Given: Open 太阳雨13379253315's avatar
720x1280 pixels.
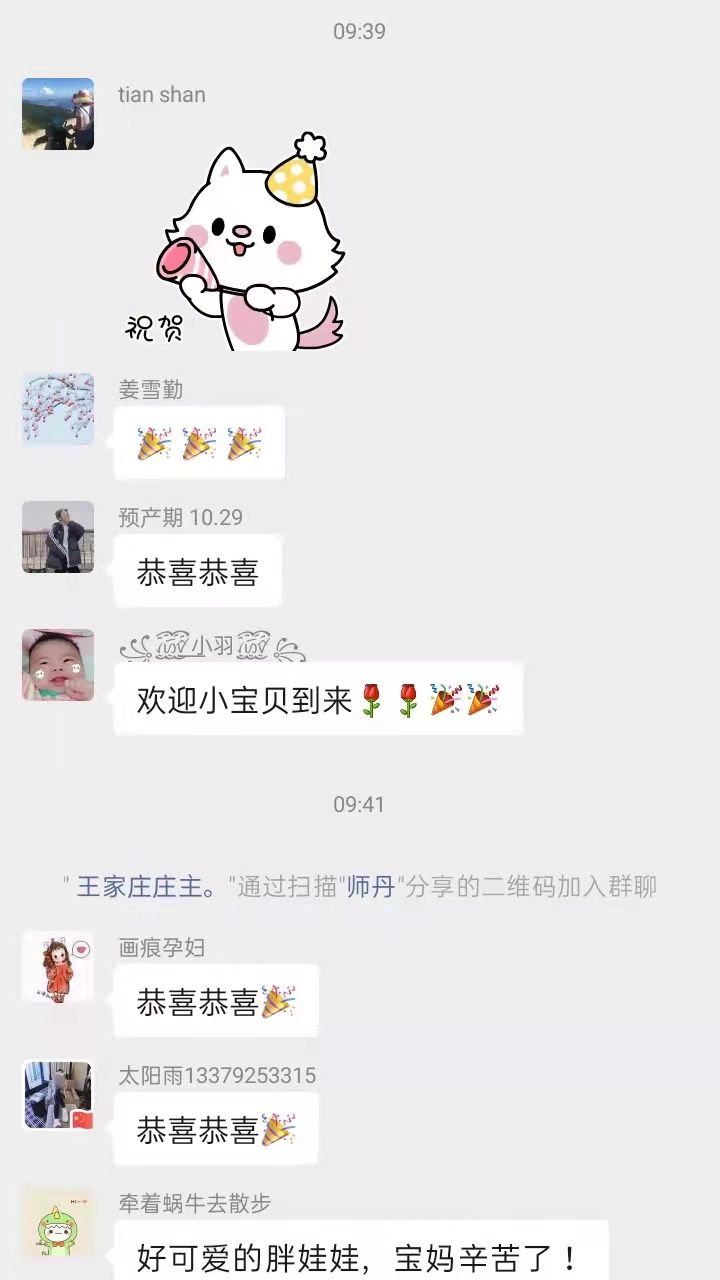Looking at the screenshot, I should (x=58, y=1095).
